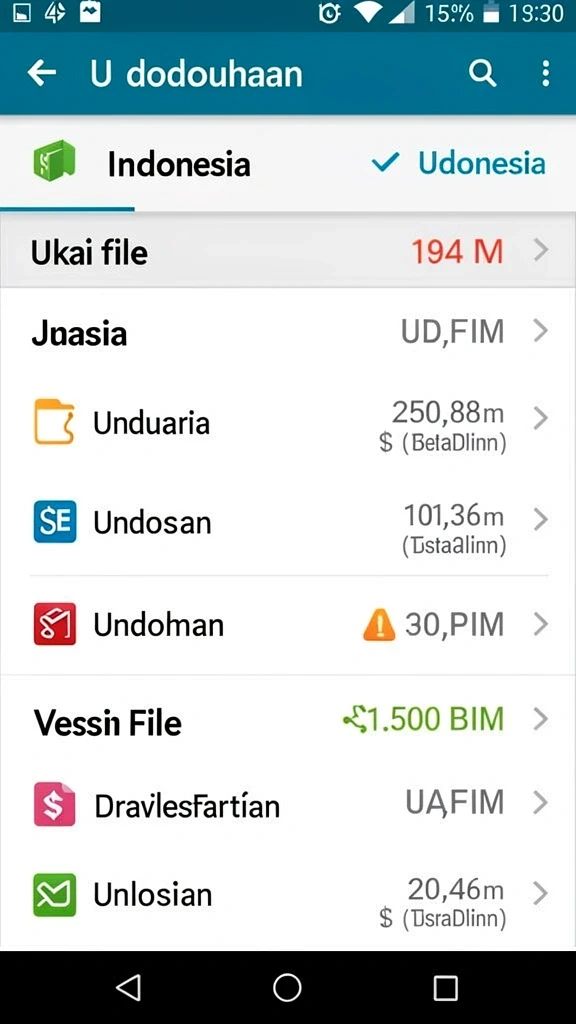576x1024 pixels.
Task: Open search in the app bar
Action: pos(483,74)
